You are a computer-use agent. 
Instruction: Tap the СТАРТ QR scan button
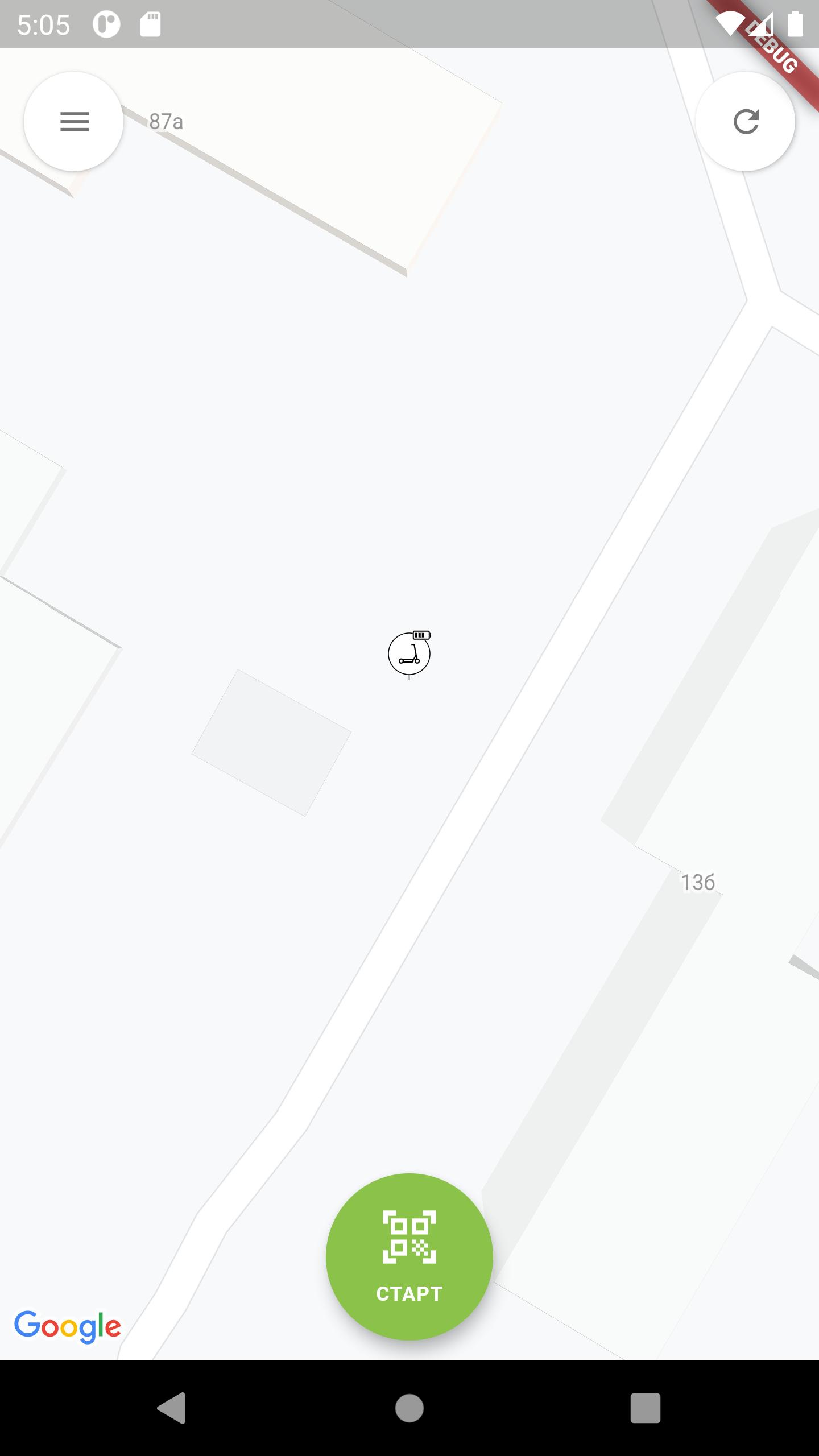(x=409, y=1256)
